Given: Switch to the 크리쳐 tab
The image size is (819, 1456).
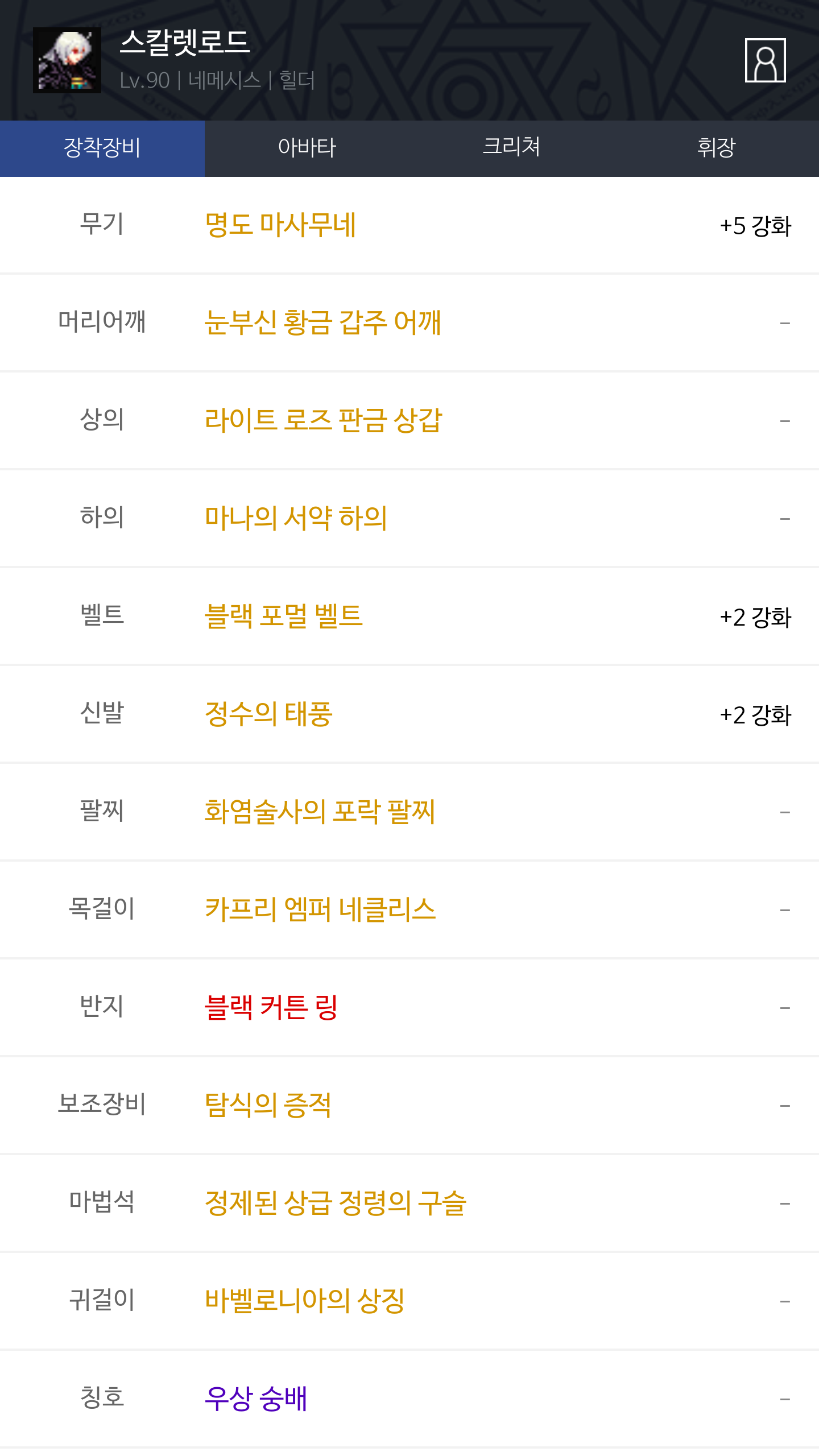Looking at the screenshot, I should point(512,148).
